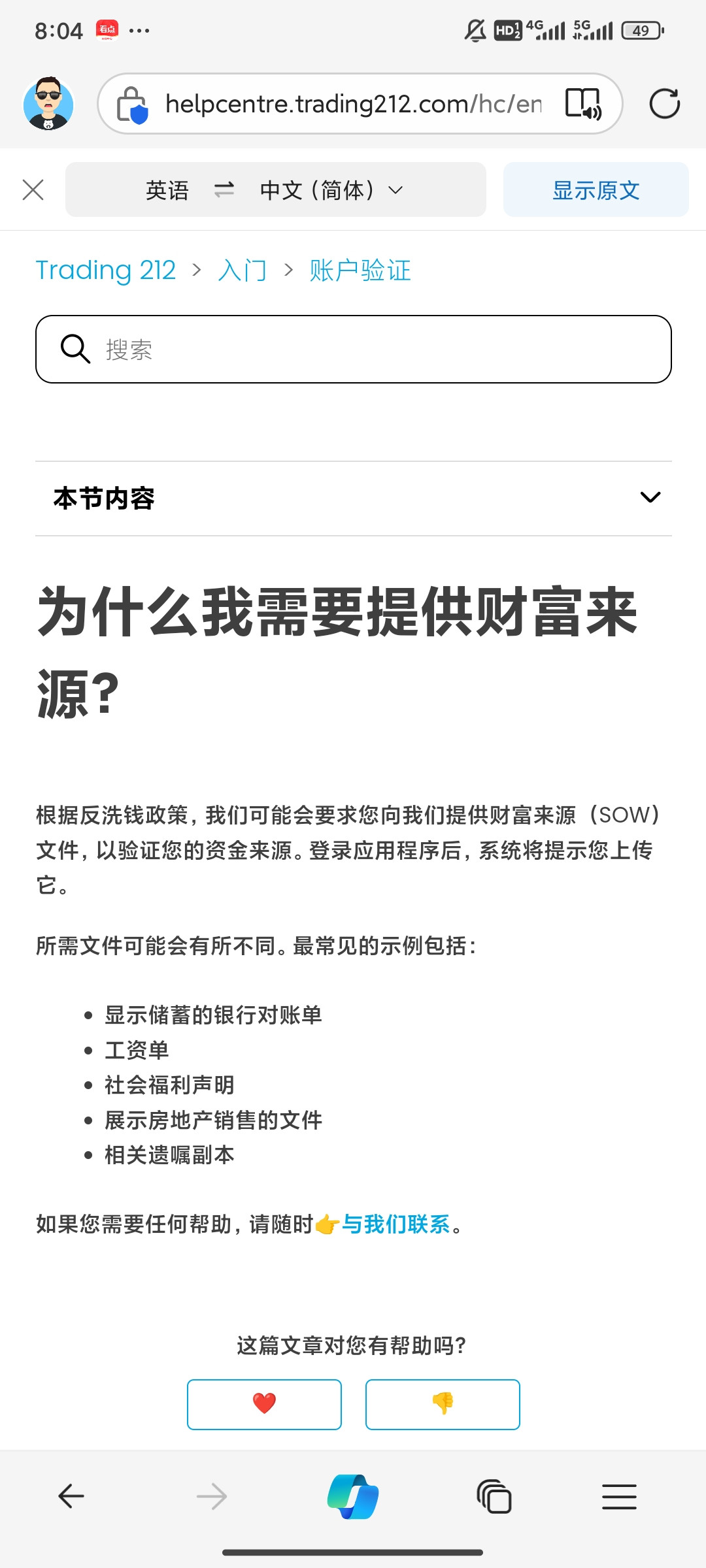The width and height of the screenshot is (706, 1568).
Task: Open the 中文（简体）language dropdown
Action: coord(331,190)
